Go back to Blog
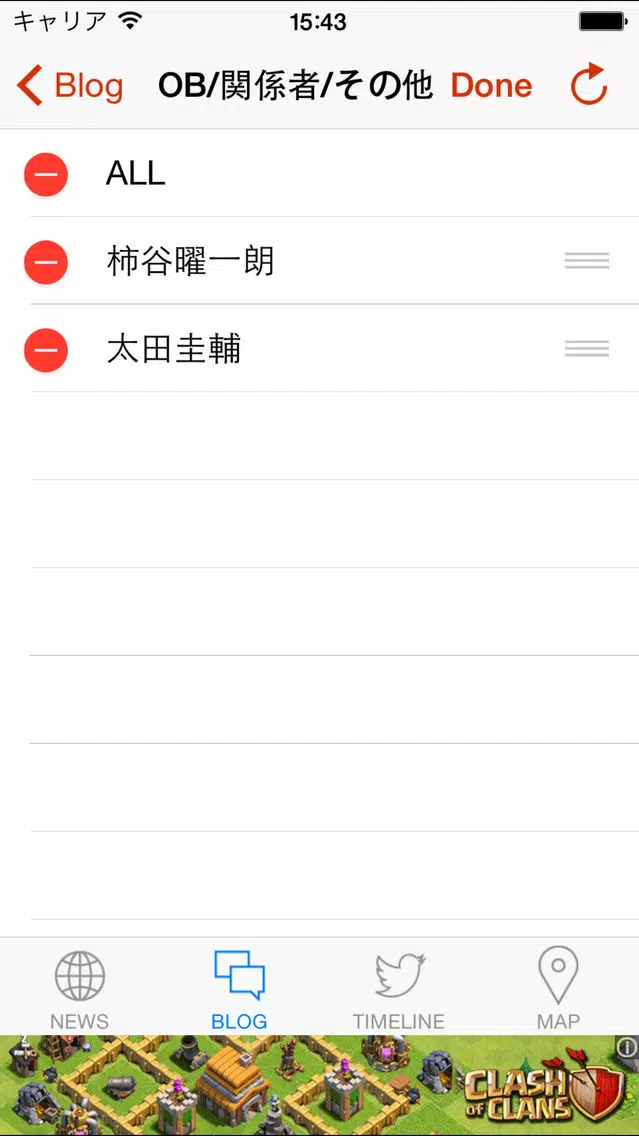 click(70, 85)
